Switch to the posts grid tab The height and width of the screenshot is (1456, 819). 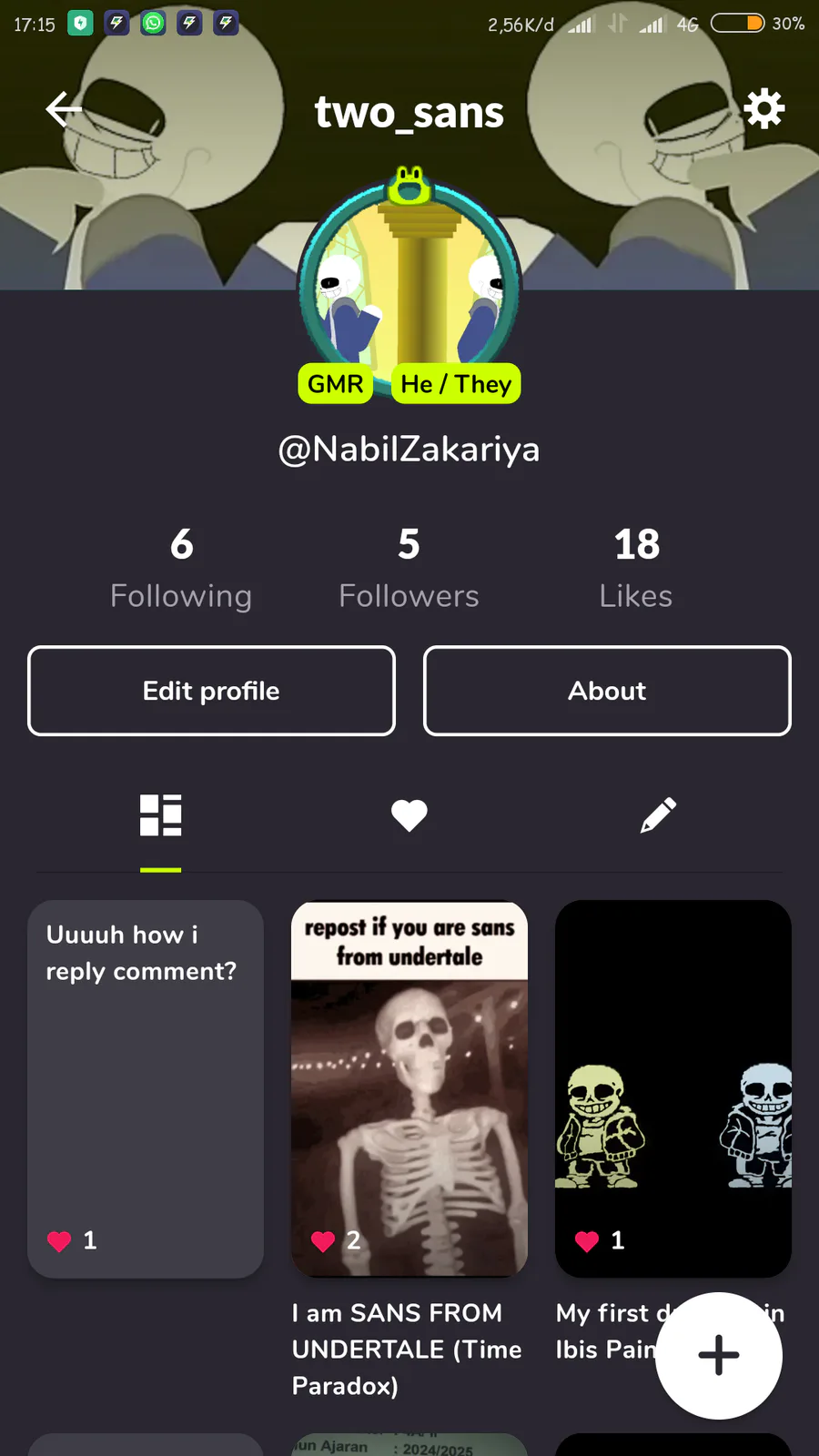coord(161,815)
